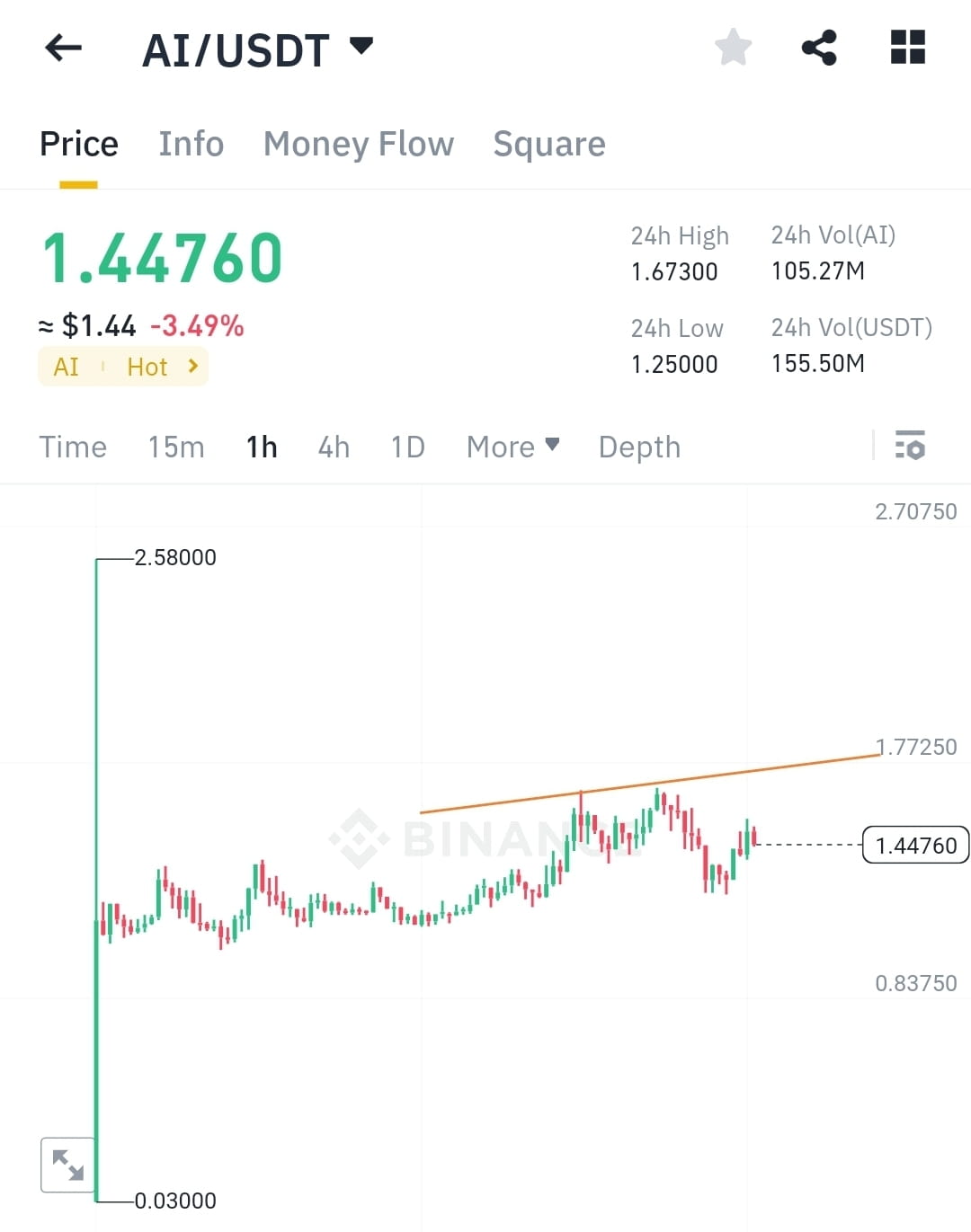Tap the 24h High value 1.67300
The height and width of the screenshot is (1232, 971).
click(673, 271)
